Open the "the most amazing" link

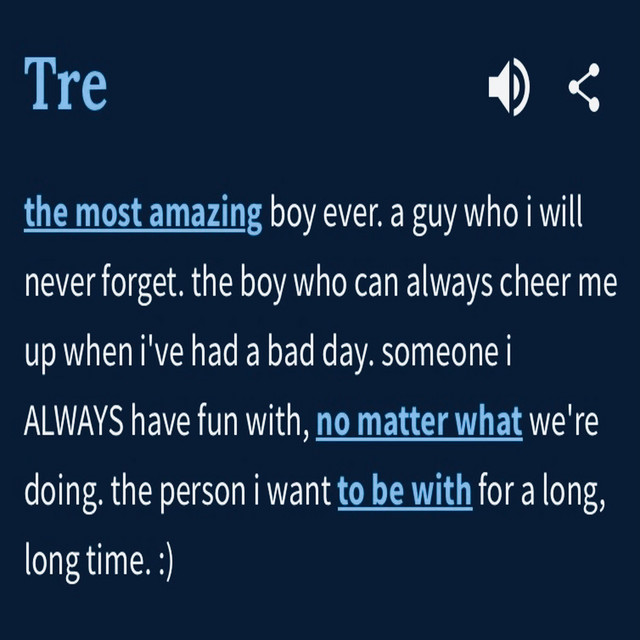click(143, 214)
